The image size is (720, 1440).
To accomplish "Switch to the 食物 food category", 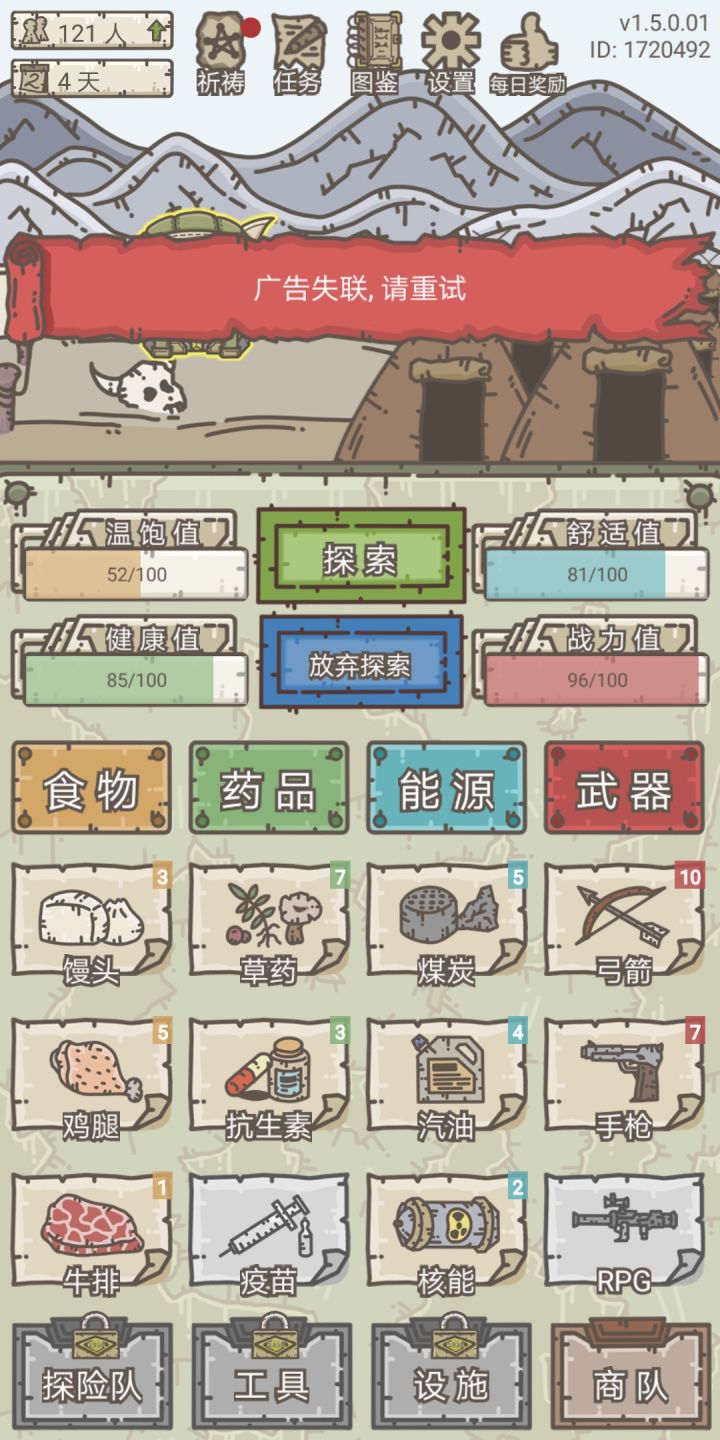I will (x=90, y=788).
